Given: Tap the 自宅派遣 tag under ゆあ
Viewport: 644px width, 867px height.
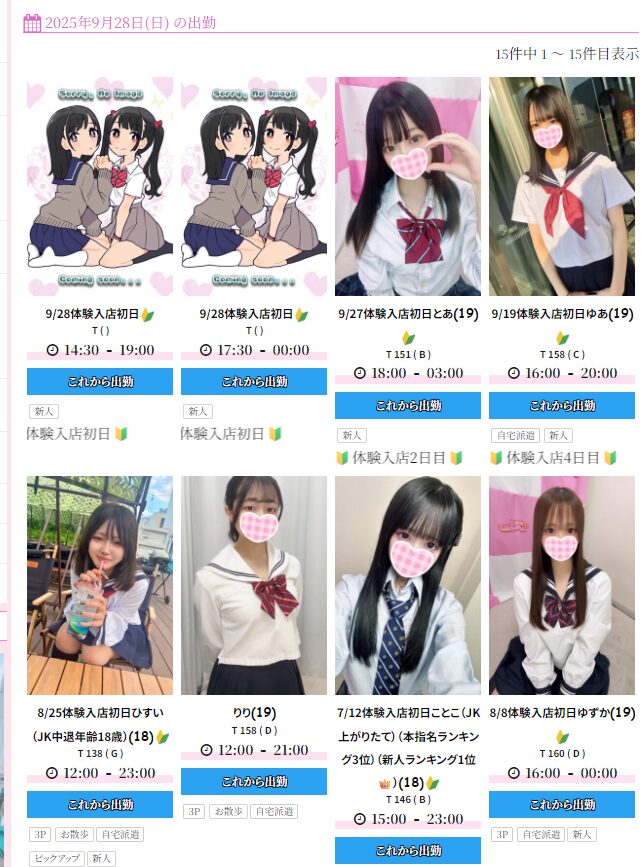Looking at the screenshot, I should [x=515, y=435].
